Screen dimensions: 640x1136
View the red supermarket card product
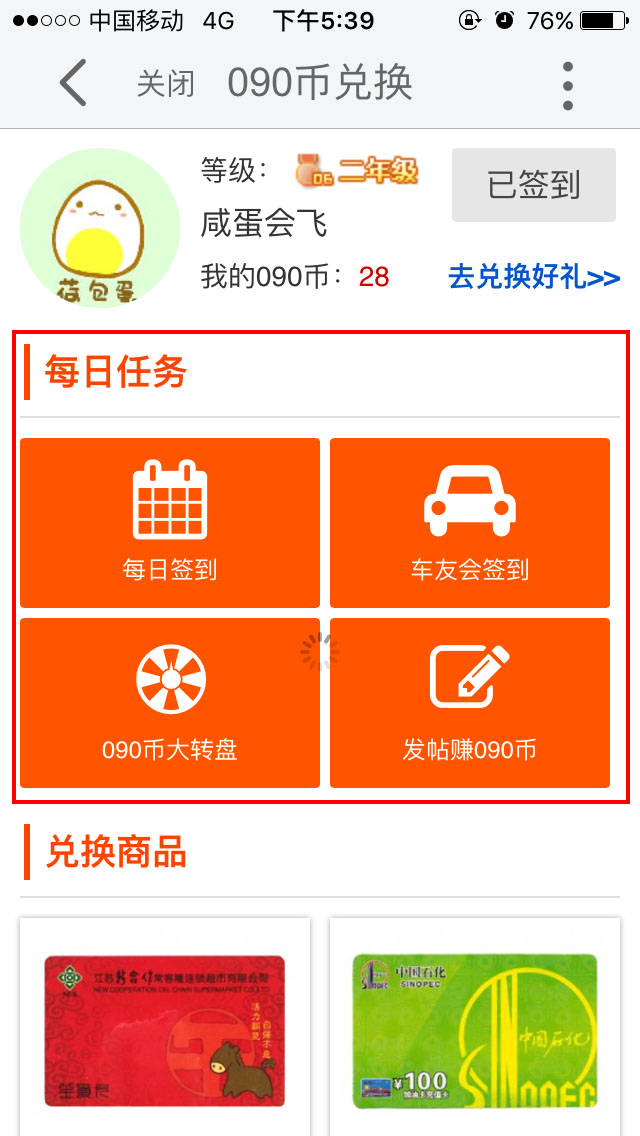[165, 1030]
